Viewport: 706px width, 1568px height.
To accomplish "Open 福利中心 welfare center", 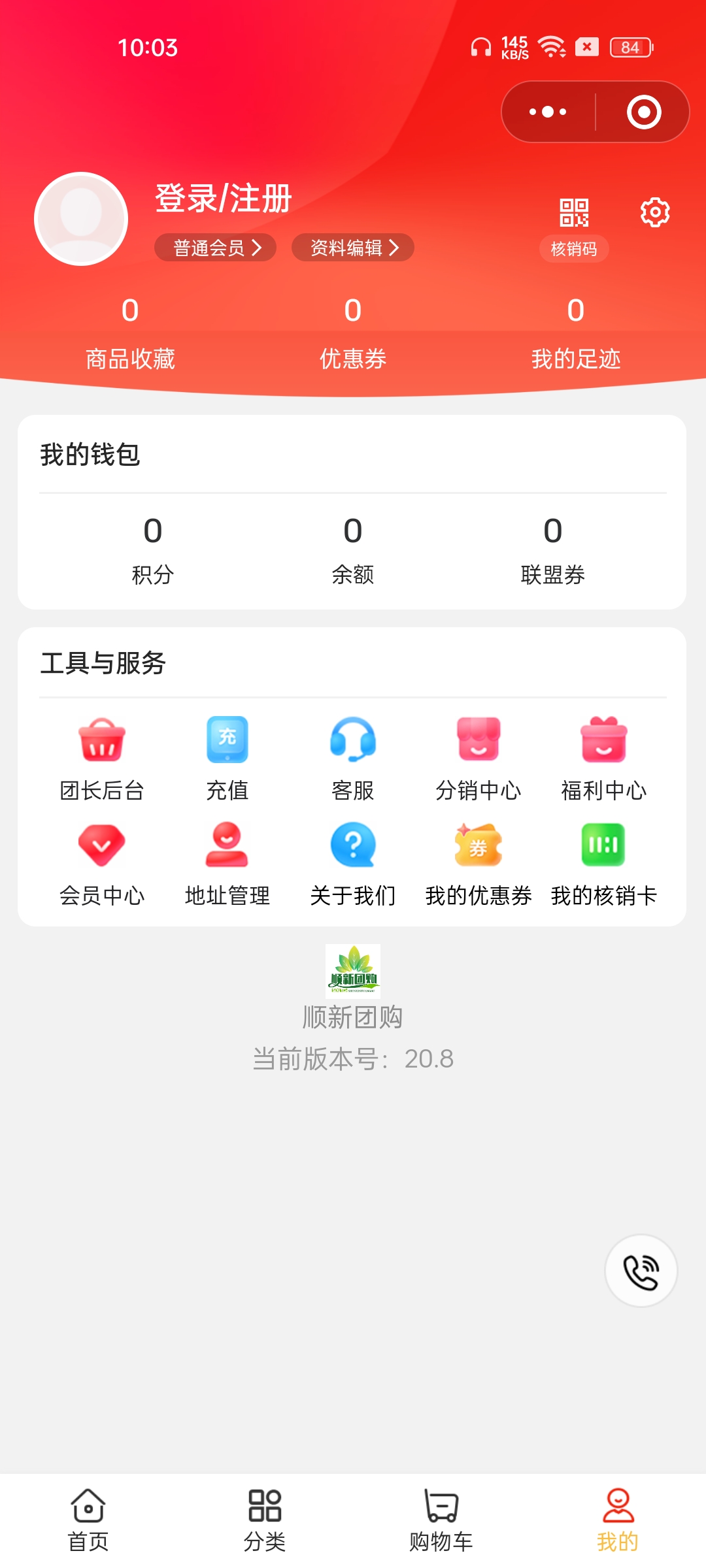I will pyautogui.click(x=604, y=759).
